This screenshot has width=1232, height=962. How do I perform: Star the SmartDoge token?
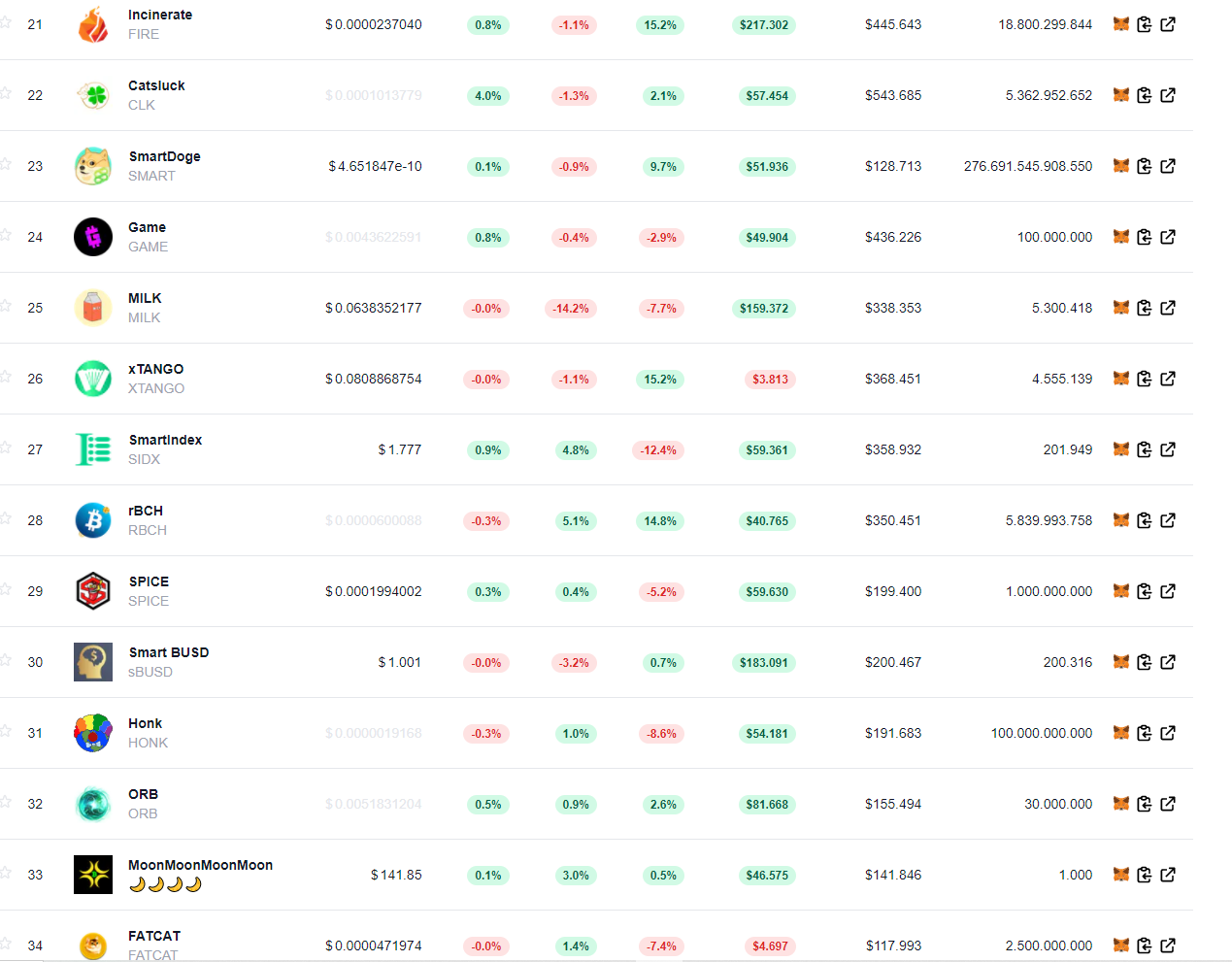(x=5, y=164)
